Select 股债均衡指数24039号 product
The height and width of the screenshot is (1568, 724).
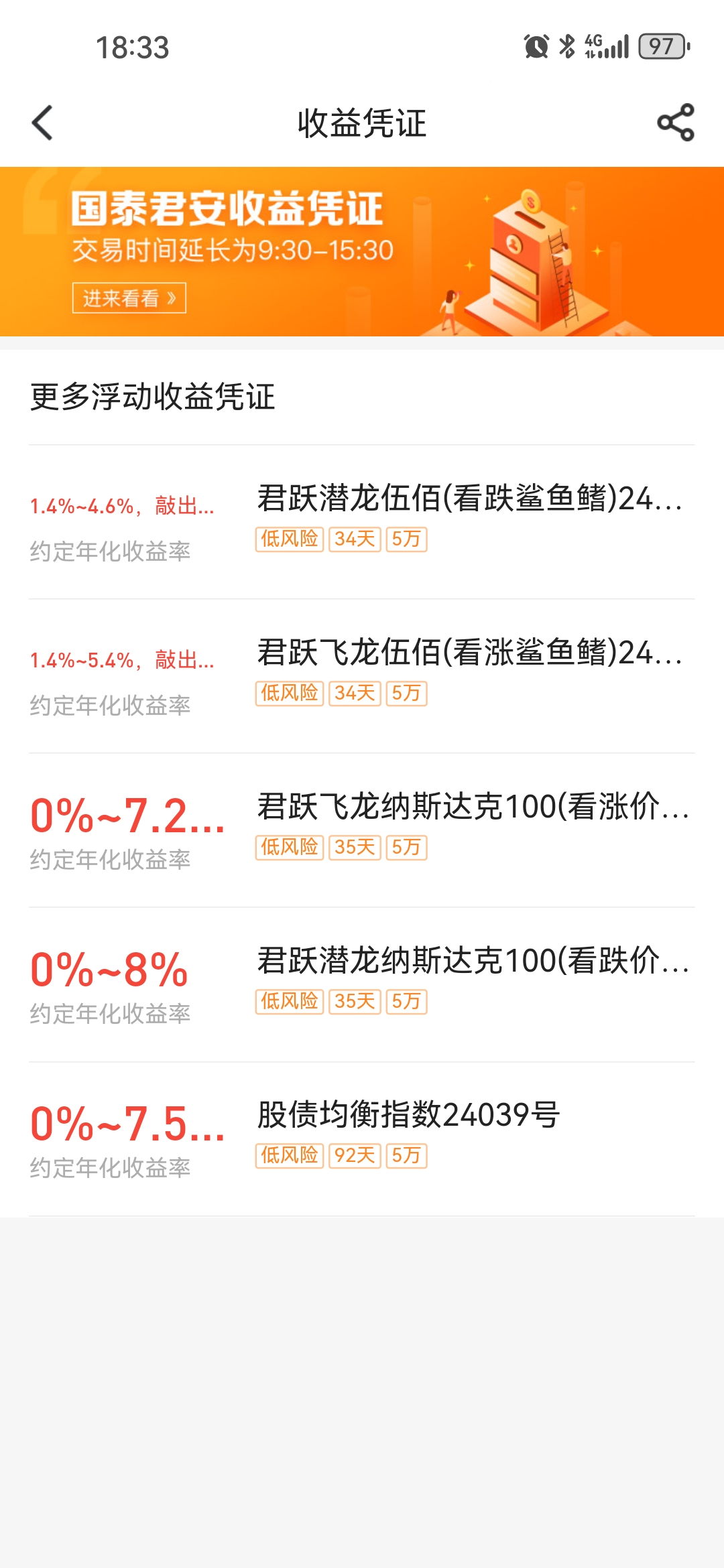pos(409,1116)
